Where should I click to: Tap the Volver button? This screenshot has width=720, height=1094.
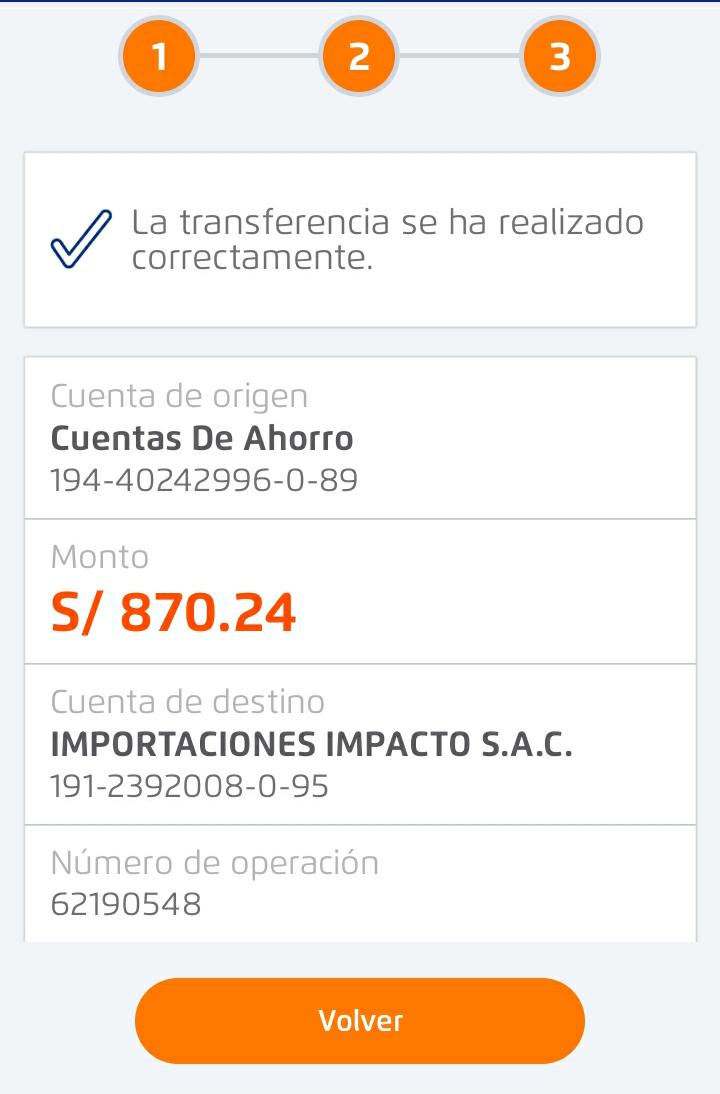pos(360,1020)
